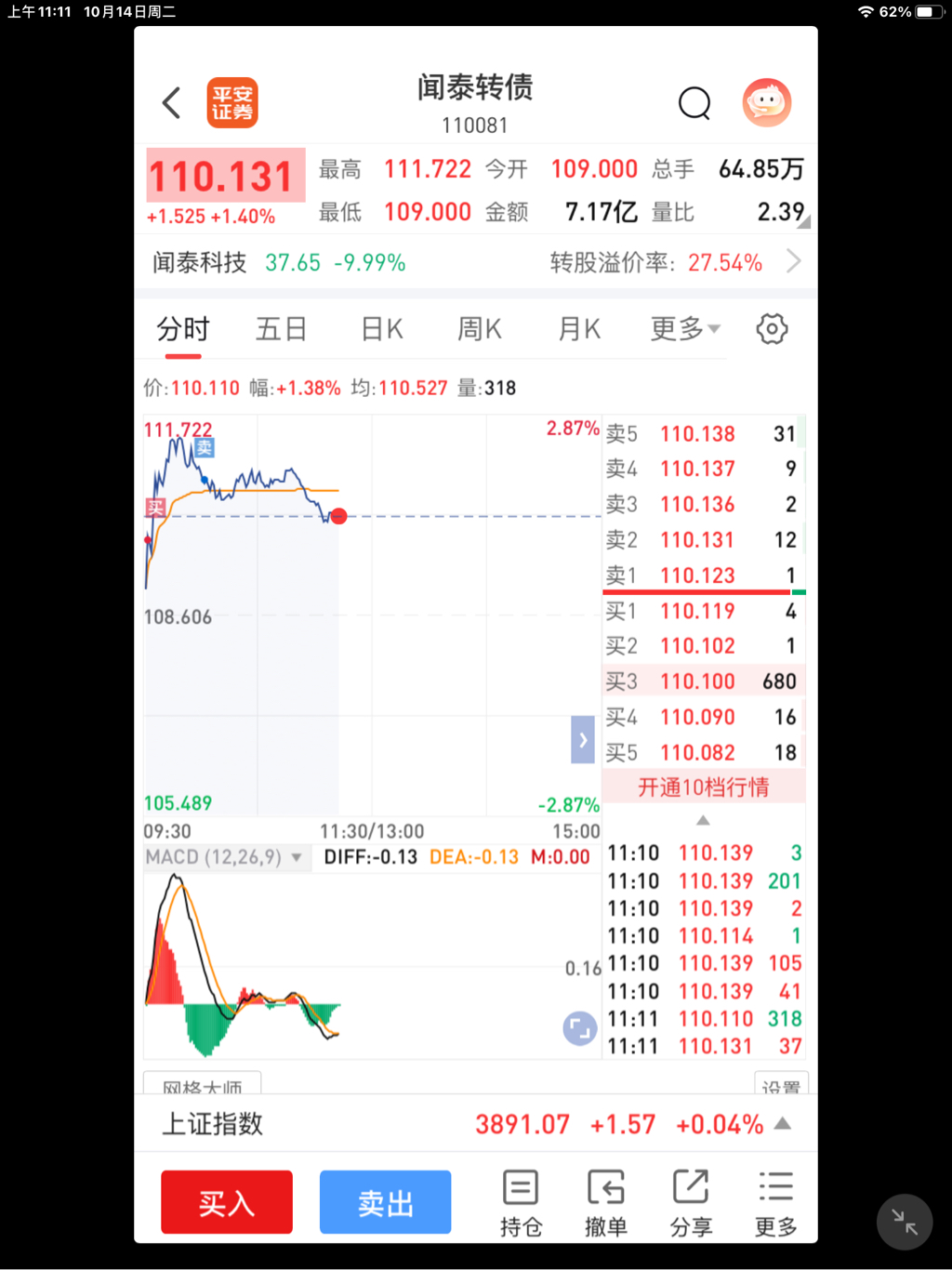
Task: Go back from 闻泰转债 page
Action: (x=172, y=103)
